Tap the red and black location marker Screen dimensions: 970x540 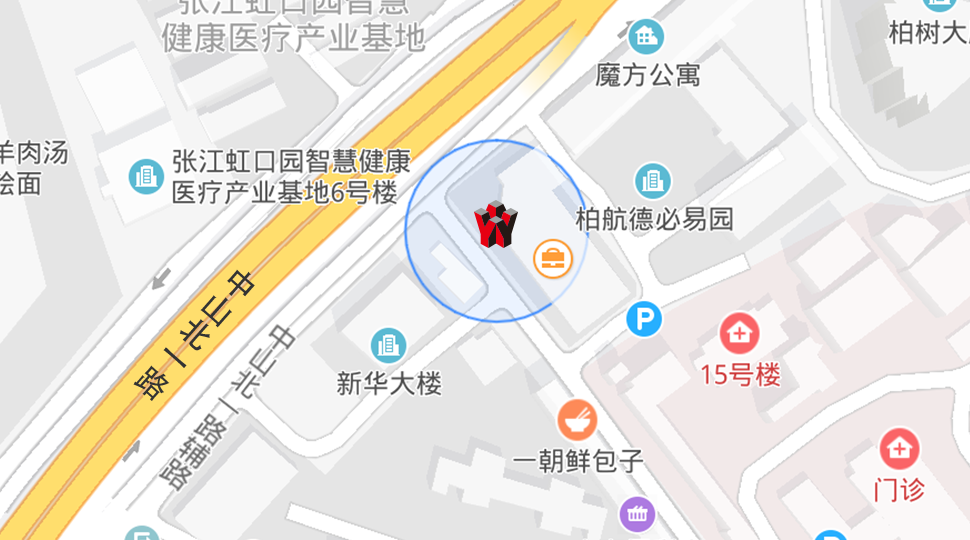(496, 225)
